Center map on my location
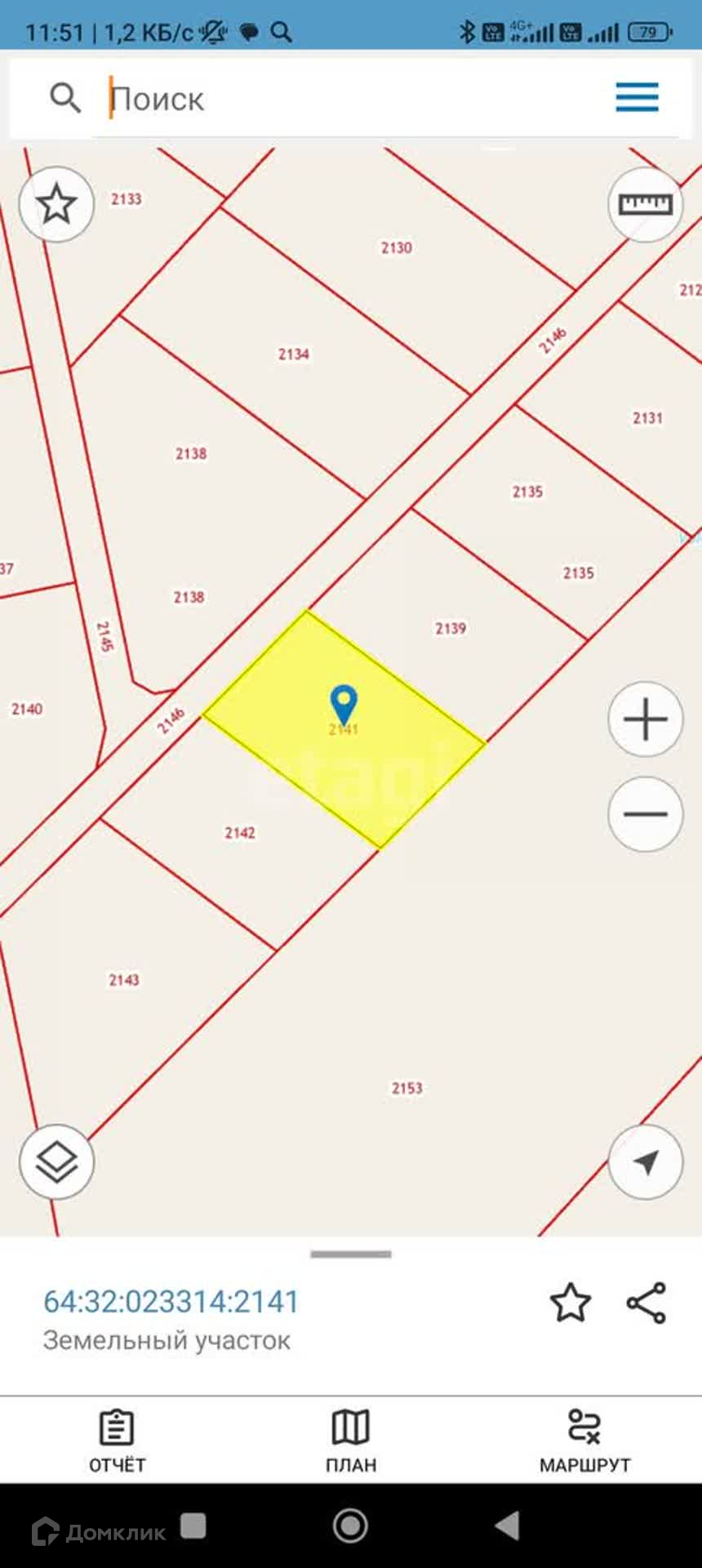The height and width of the screenshot is (1568, 702). pos(645,1162)
